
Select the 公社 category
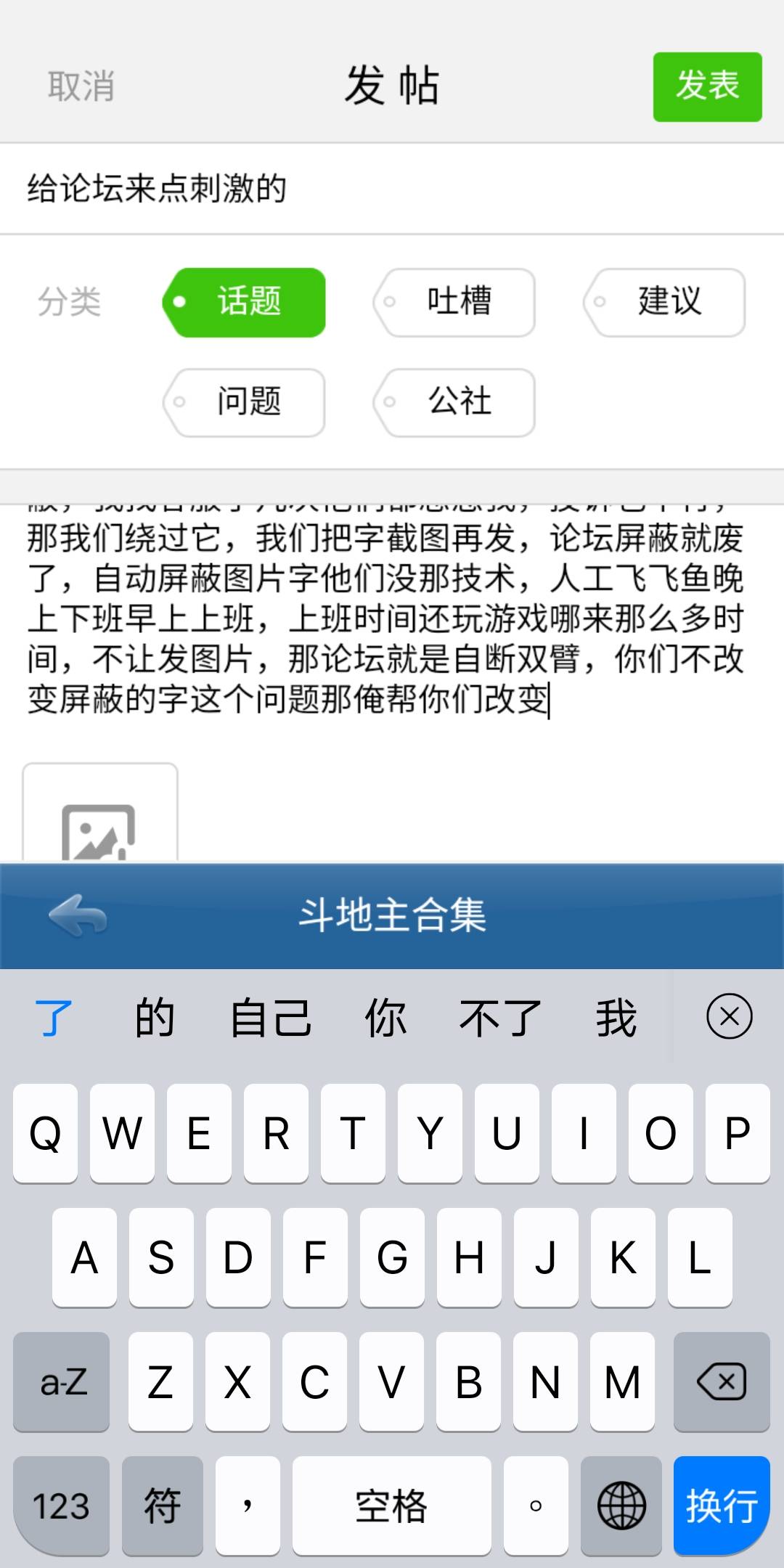pyautogui.click(x=456, y=402)
